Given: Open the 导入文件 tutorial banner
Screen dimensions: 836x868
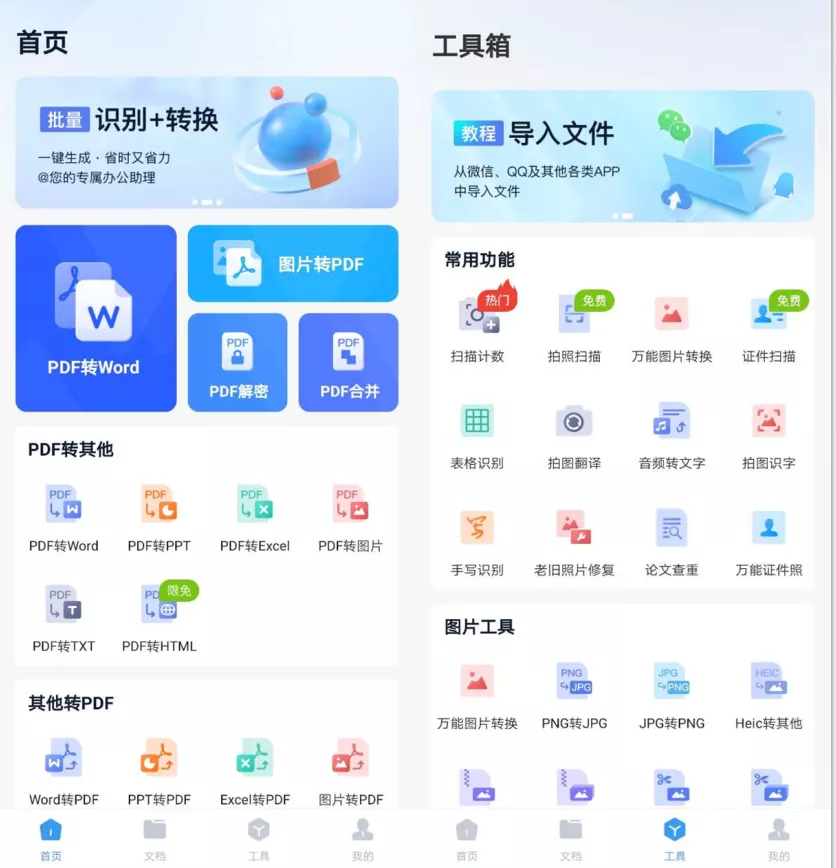Looking at the screenshot, I should pos(622,156).
